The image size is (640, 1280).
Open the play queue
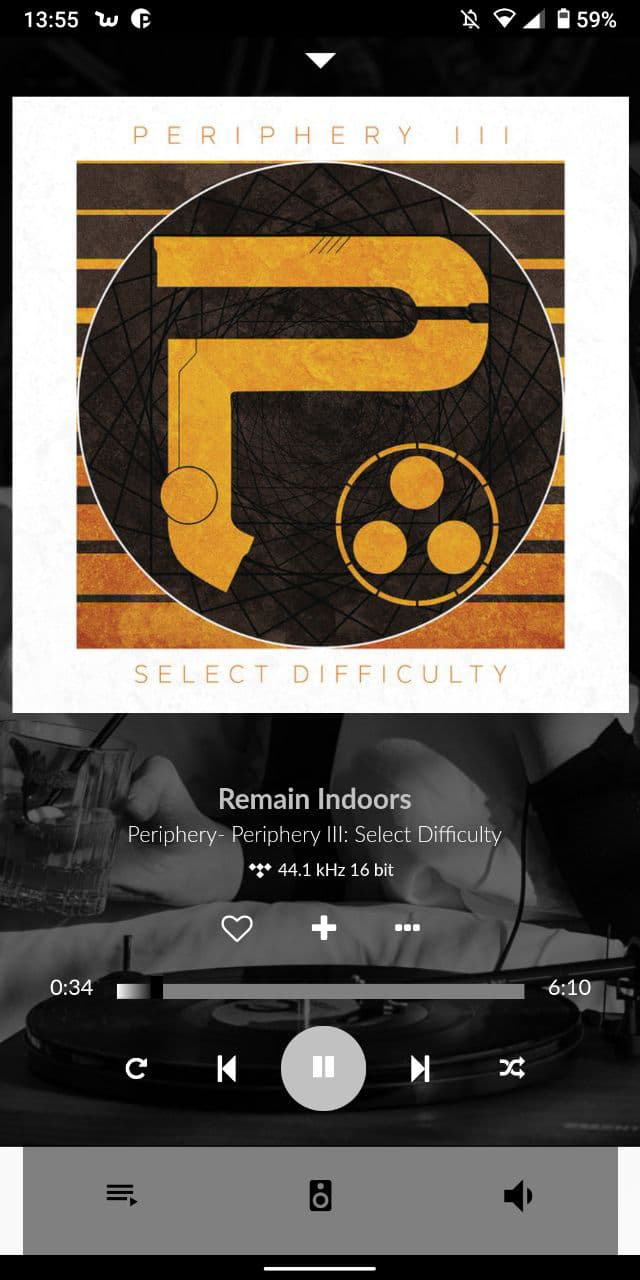[x=122, y=1195]
